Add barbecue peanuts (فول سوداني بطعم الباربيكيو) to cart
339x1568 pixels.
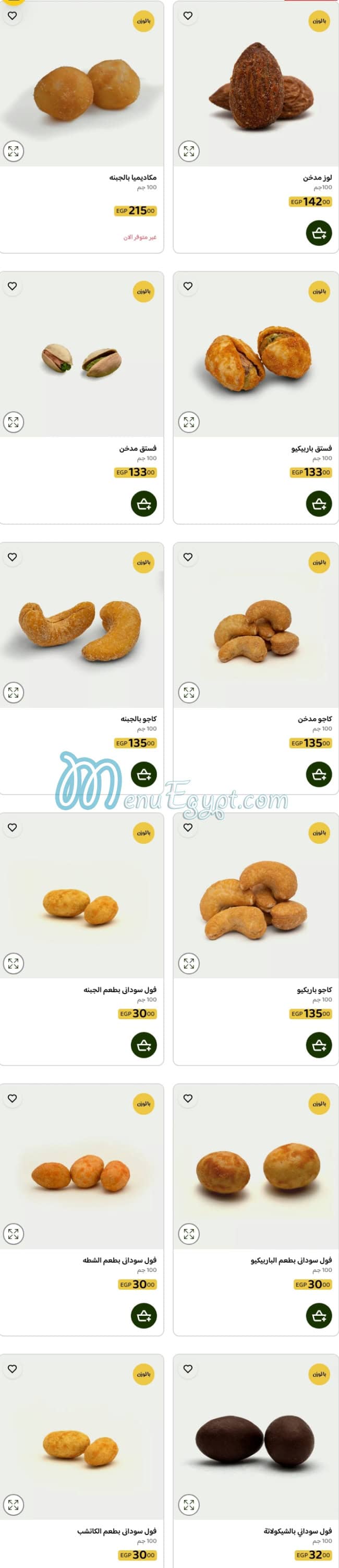318,1315
